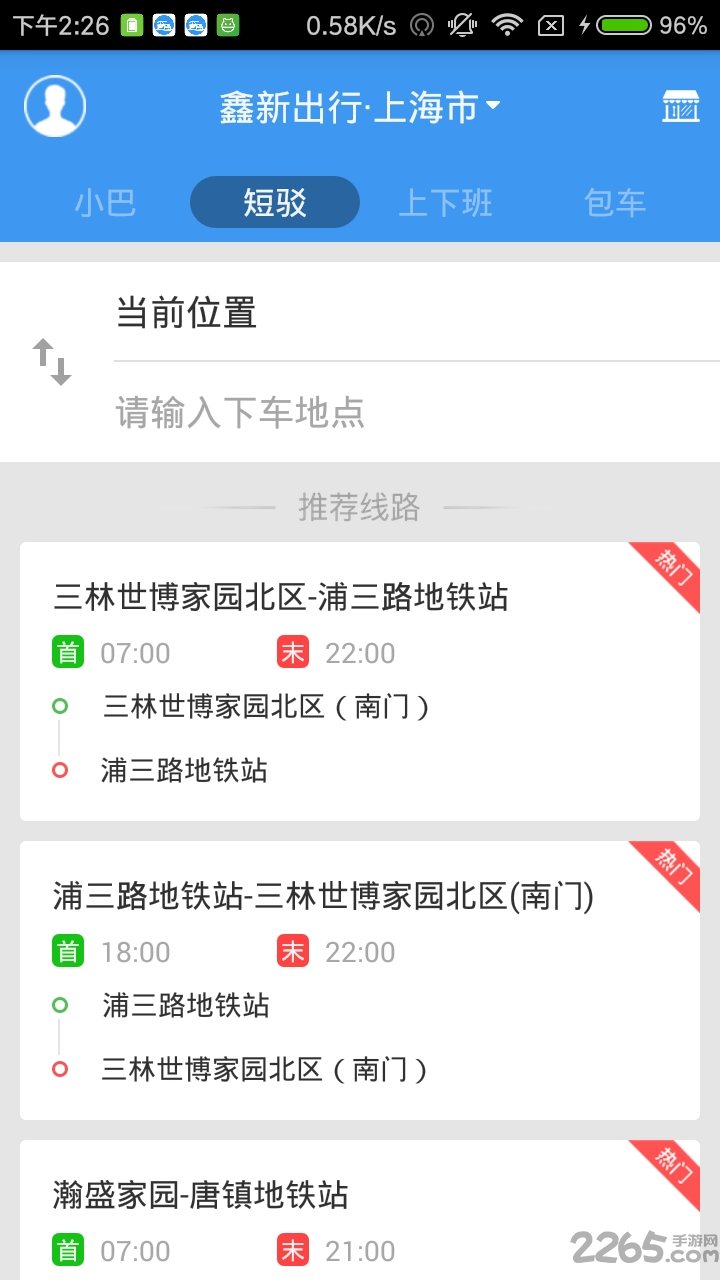Expand the 推荐线路 recommended routes section
This screenshot has width=720, height=1280.
pyautogui.click(x=358, y=508)
